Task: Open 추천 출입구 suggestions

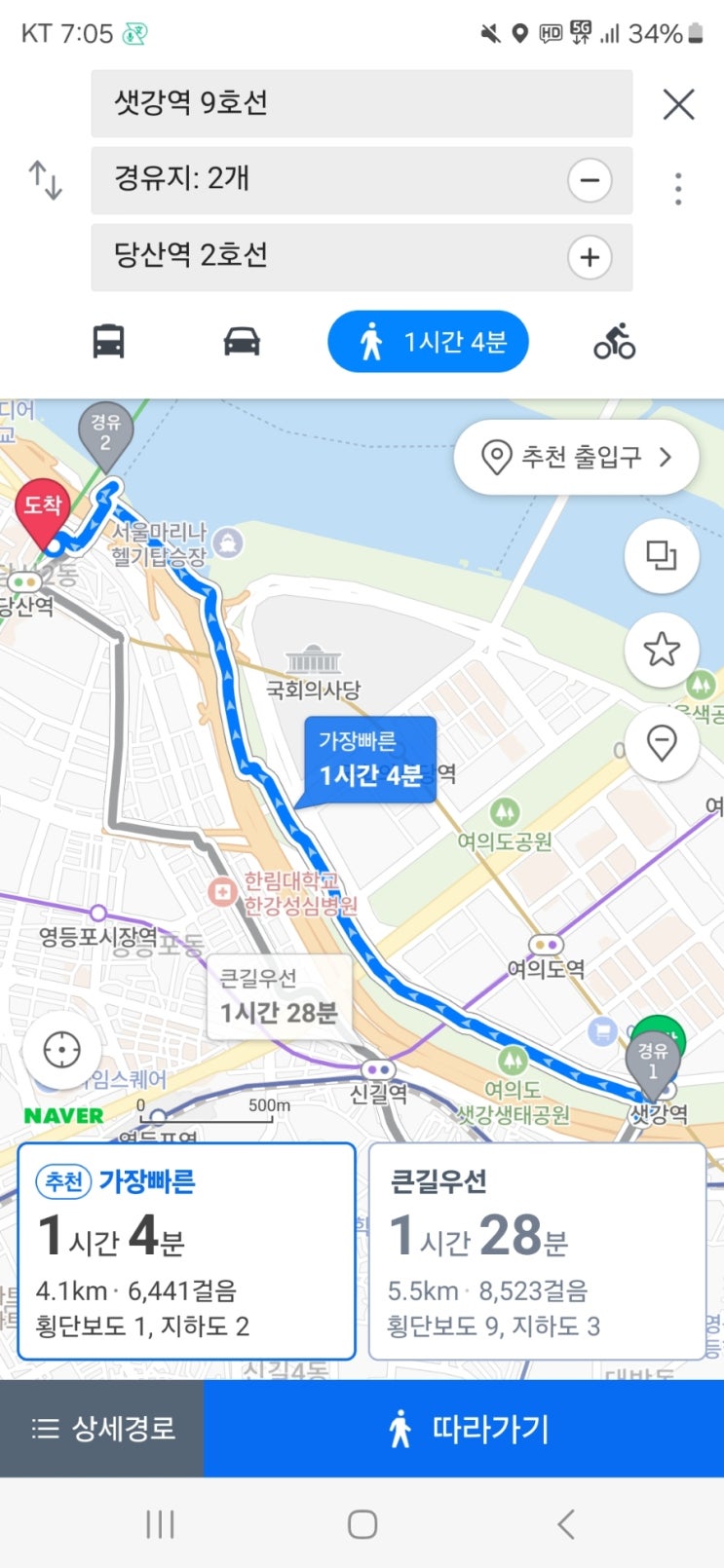Action: point(577,457)
